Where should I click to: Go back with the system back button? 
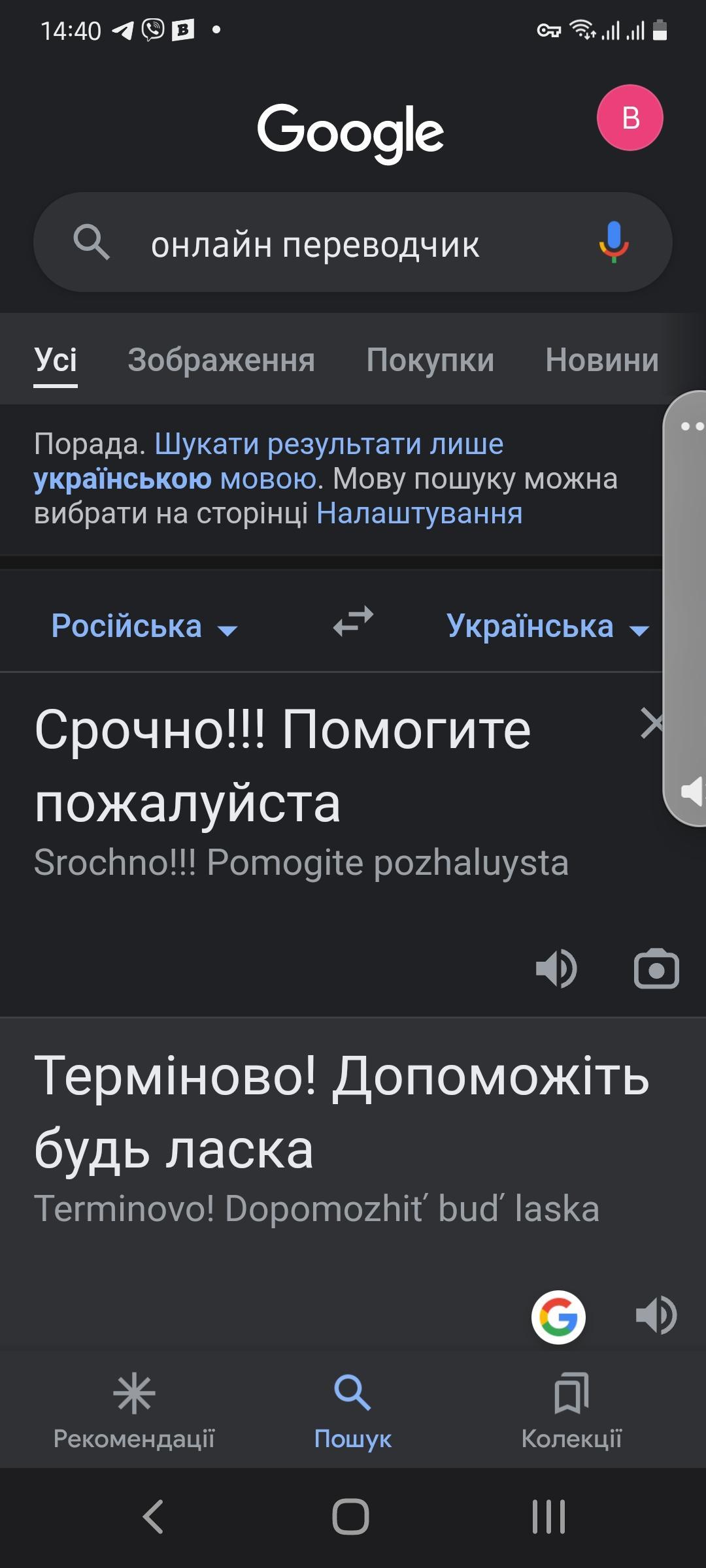coord(154,1516)
